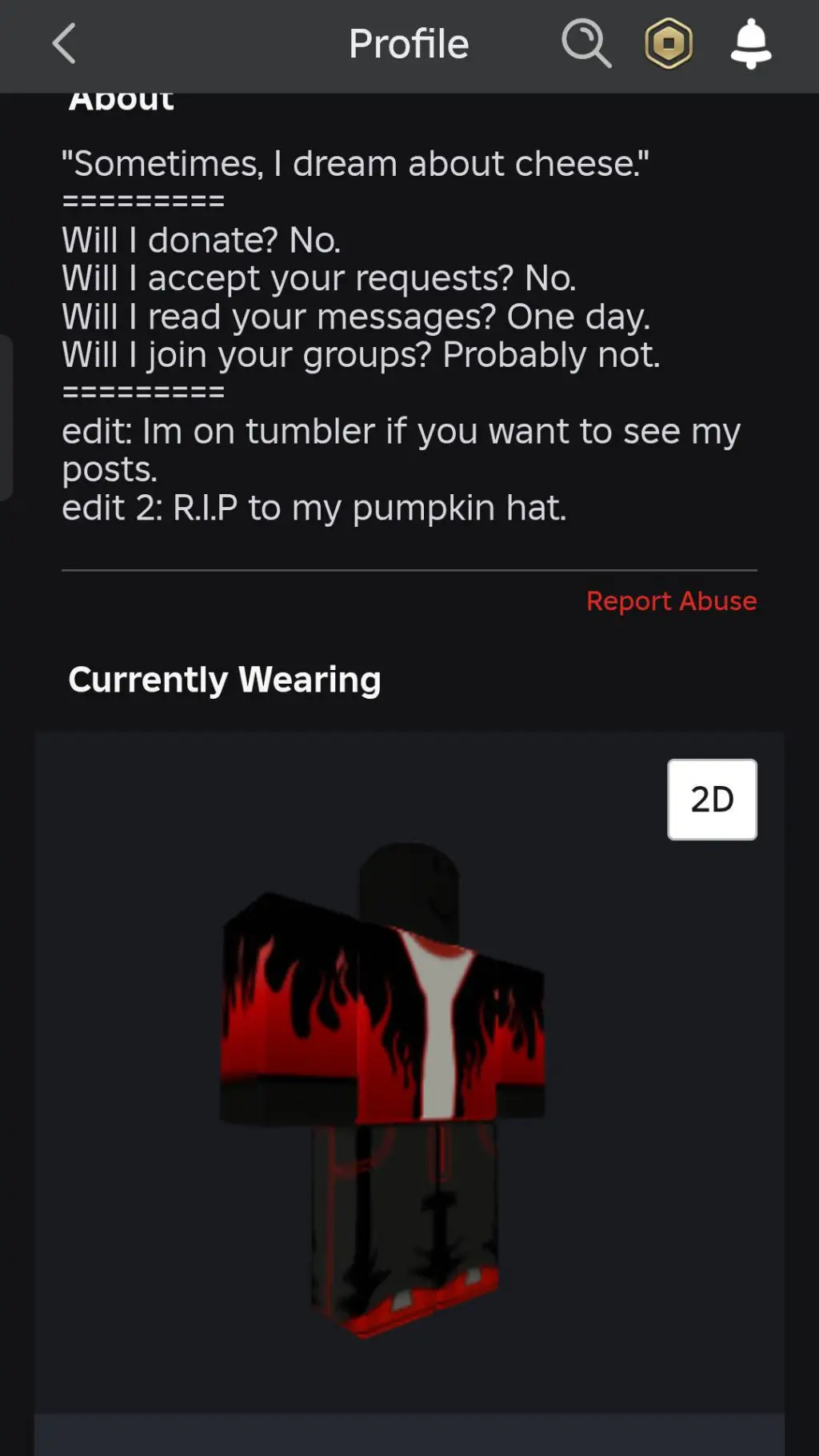Click the Report Abuse link

click(671, 600)
